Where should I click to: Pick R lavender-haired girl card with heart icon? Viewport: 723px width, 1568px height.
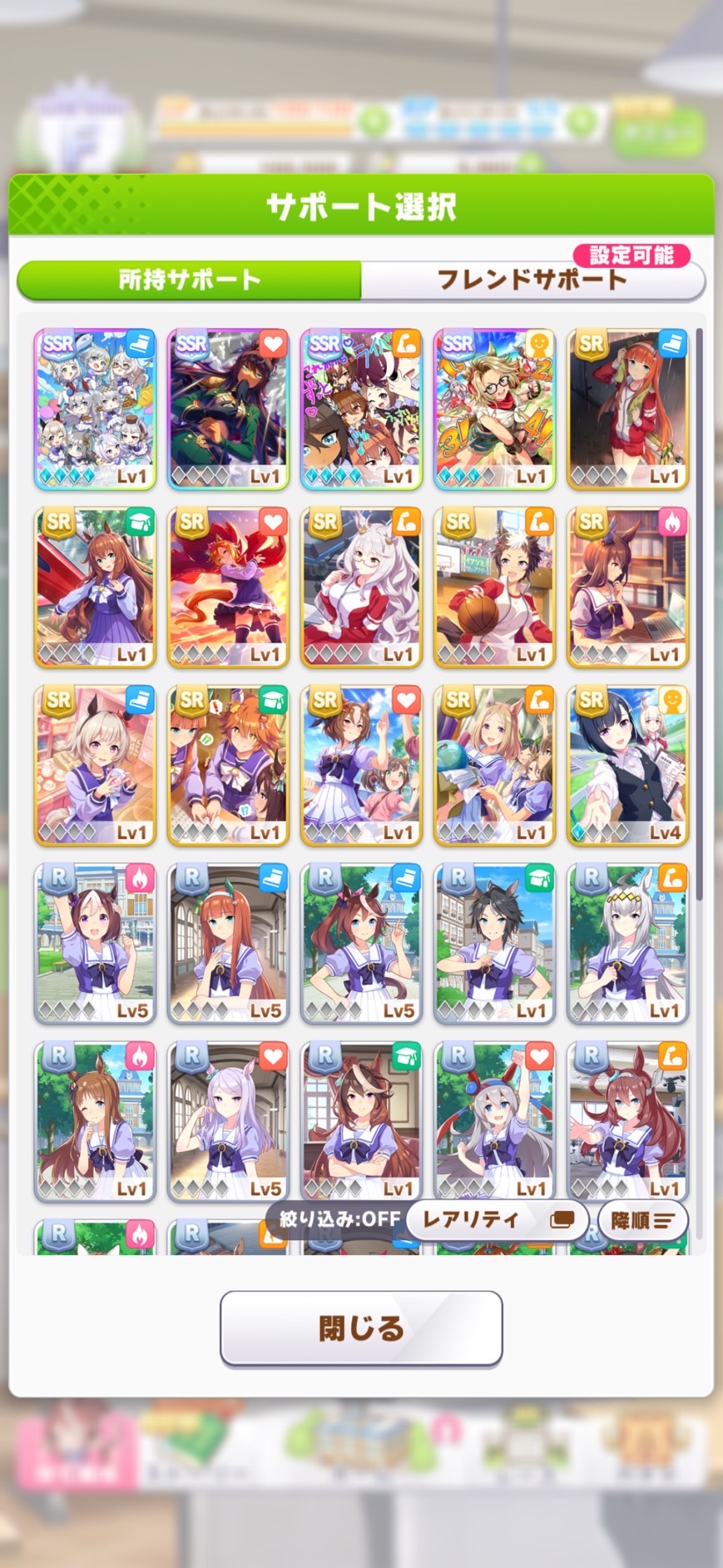point(228,1121)
